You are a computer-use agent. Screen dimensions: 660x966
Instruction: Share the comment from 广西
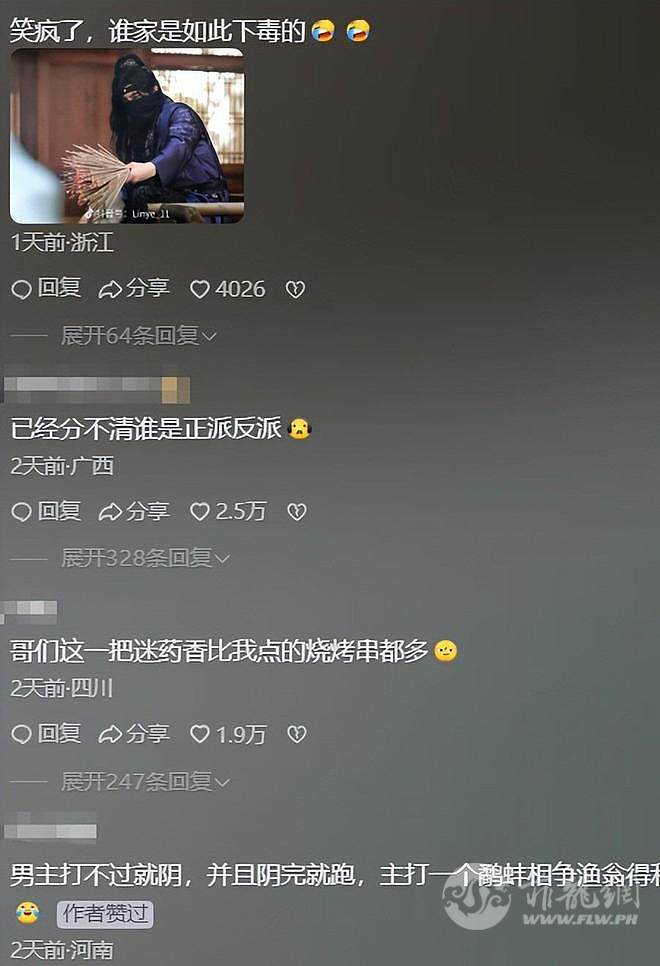134,511
